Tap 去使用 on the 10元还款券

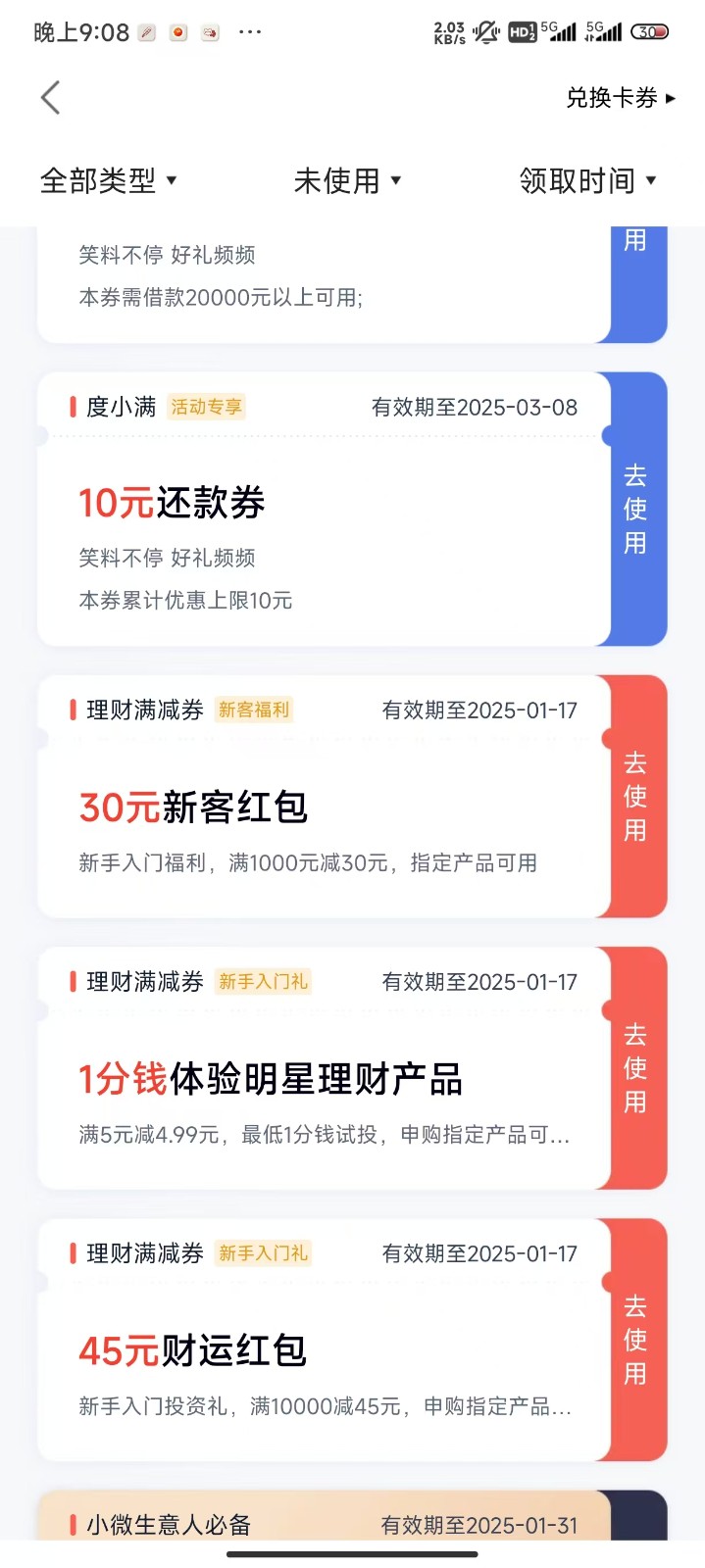636,509
